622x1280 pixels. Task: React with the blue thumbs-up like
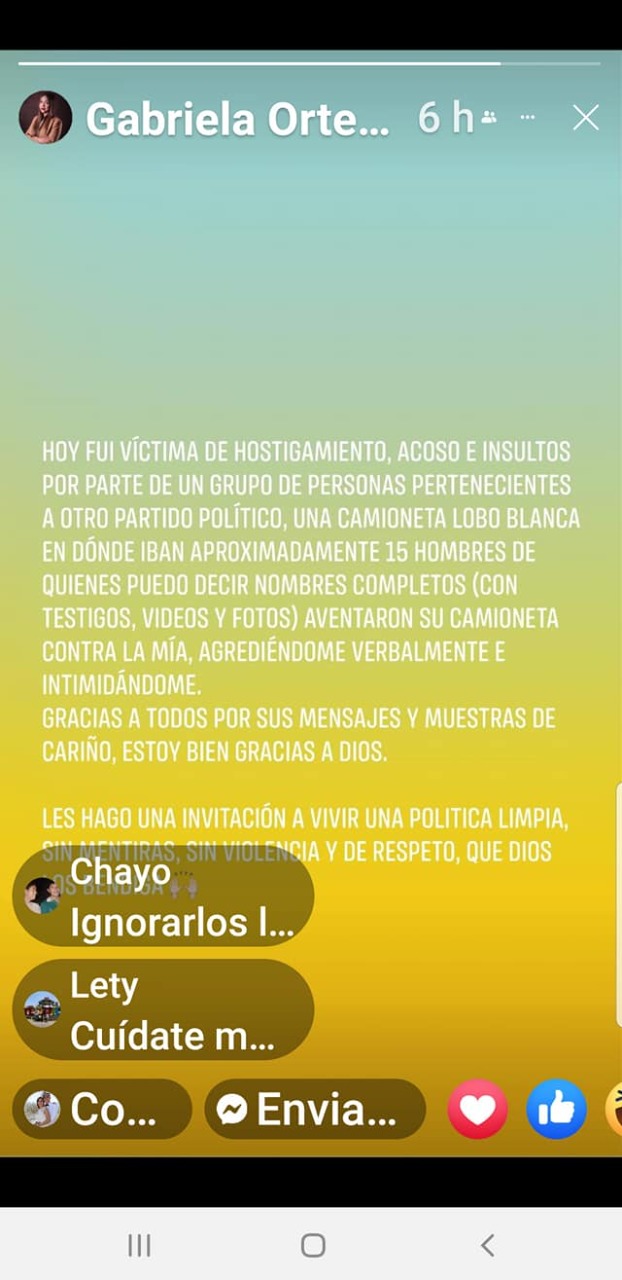pos(556,1109)
